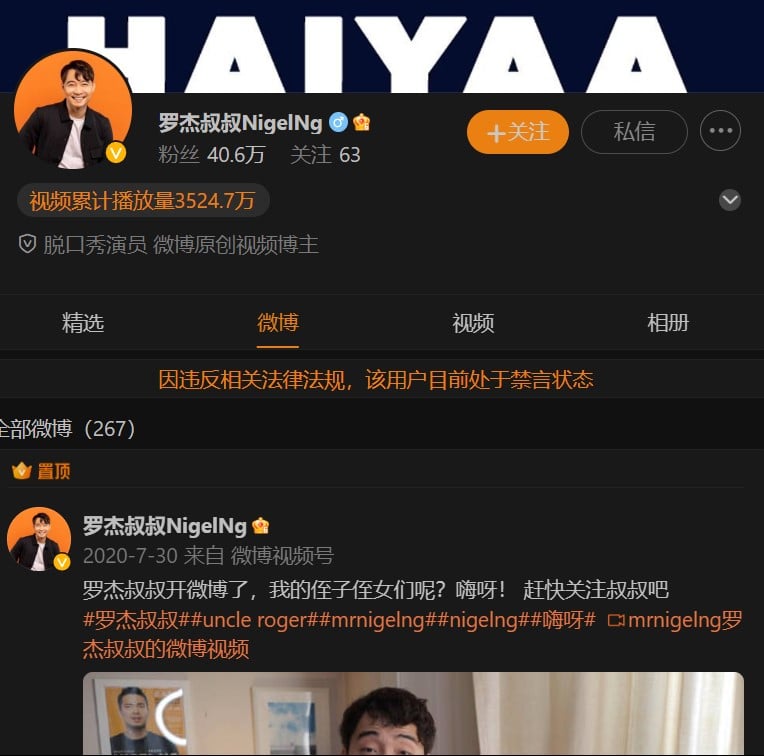Image resolution: width=764 pixels, height=756 pixels.
Task: Open author name 罗杰叔叔NigelNg in pinned post
Action: coord(165,525)
